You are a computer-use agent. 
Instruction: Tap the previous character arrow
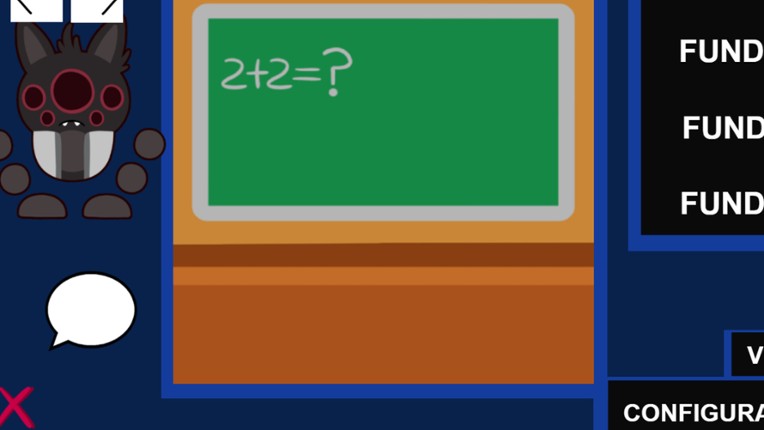[37, 9]
